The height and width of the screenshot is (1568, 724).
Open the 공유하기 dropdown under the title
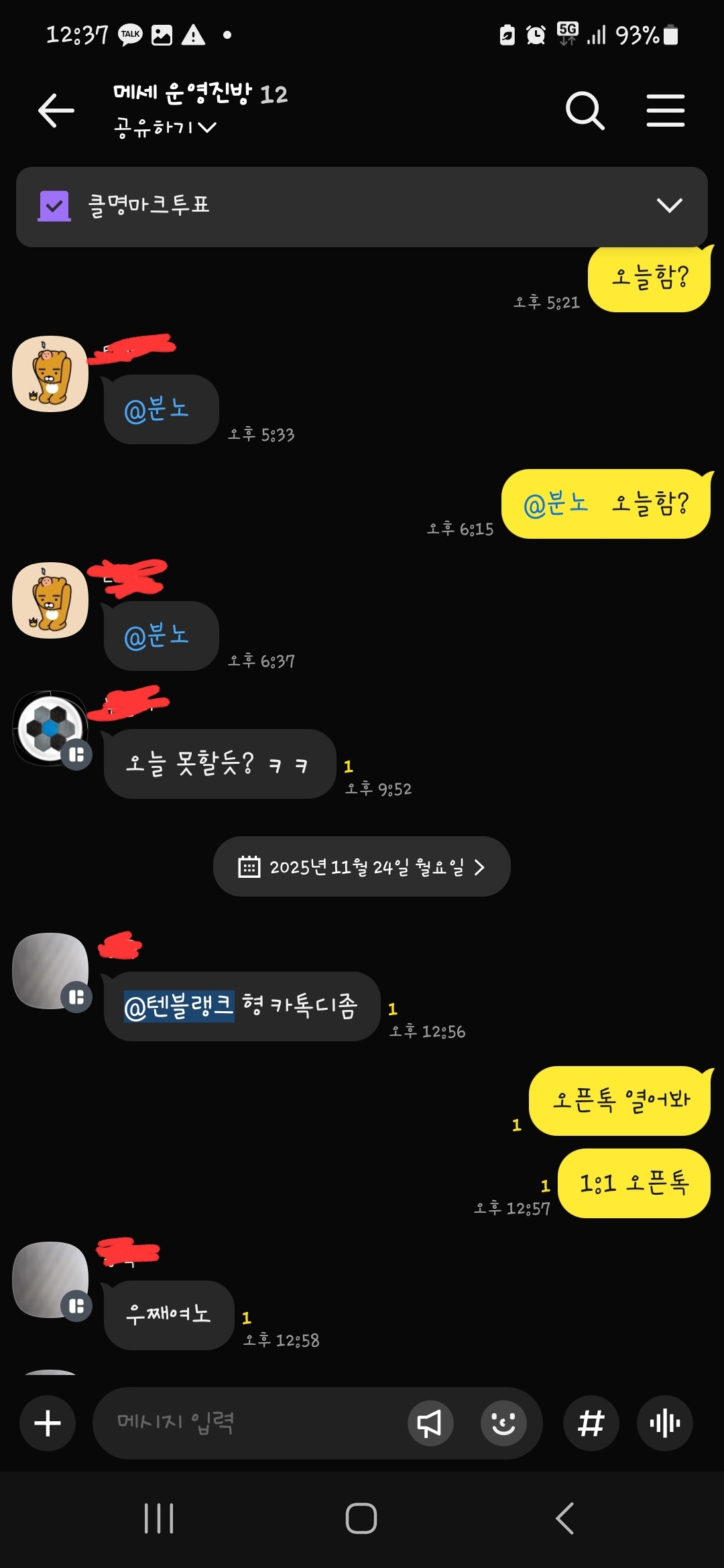tap(165, 127)
